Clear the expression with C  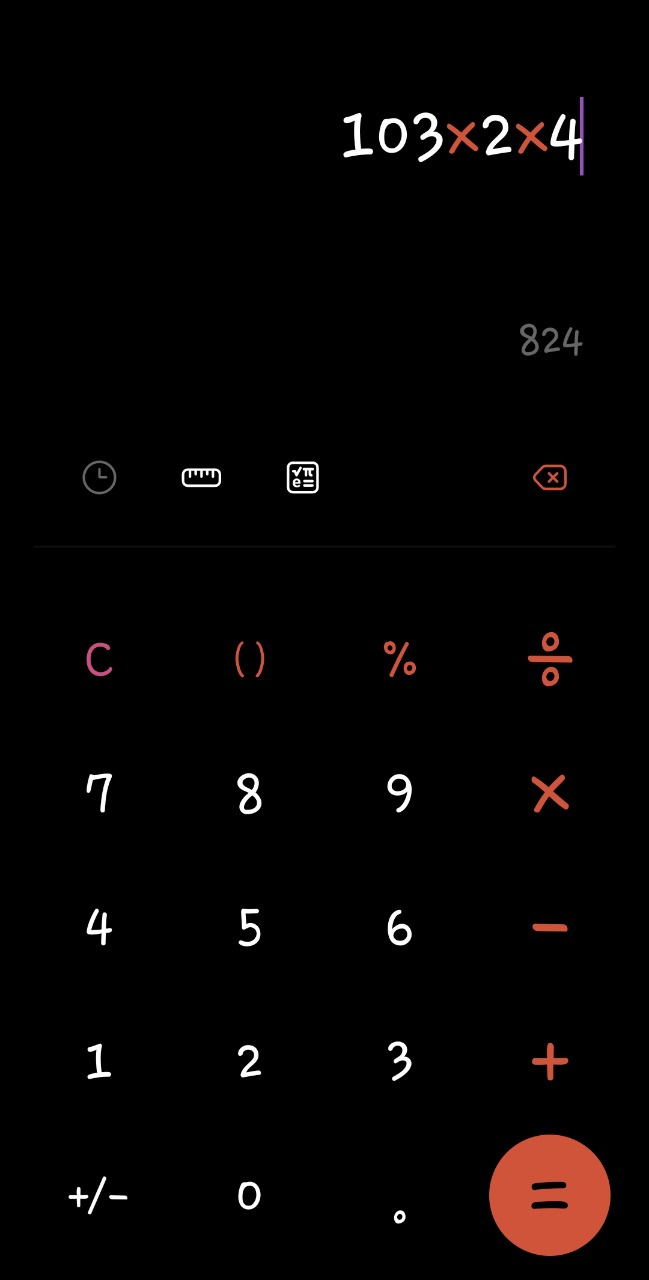coord(99,660)
